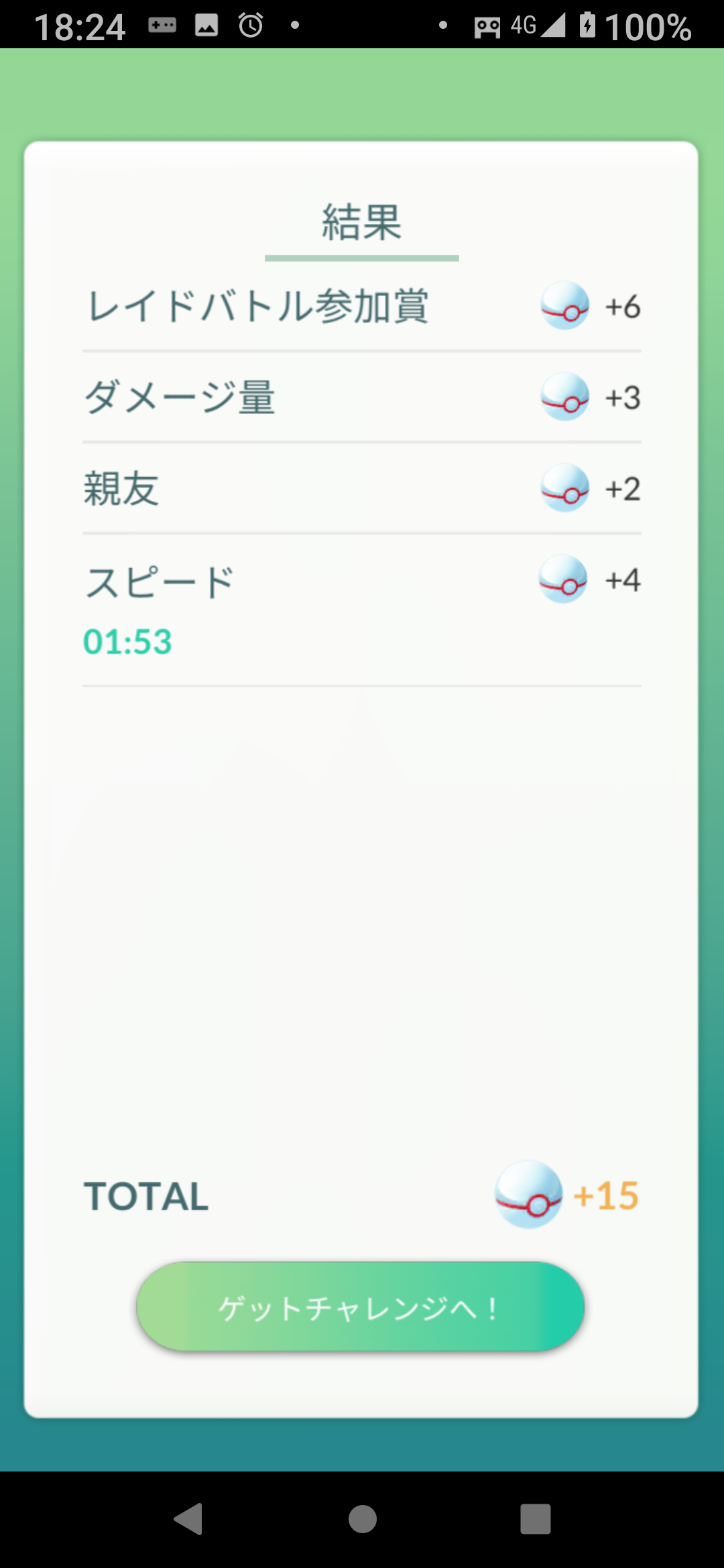
Task: Open the recent apps view
Action: (x=535, y=1518)
